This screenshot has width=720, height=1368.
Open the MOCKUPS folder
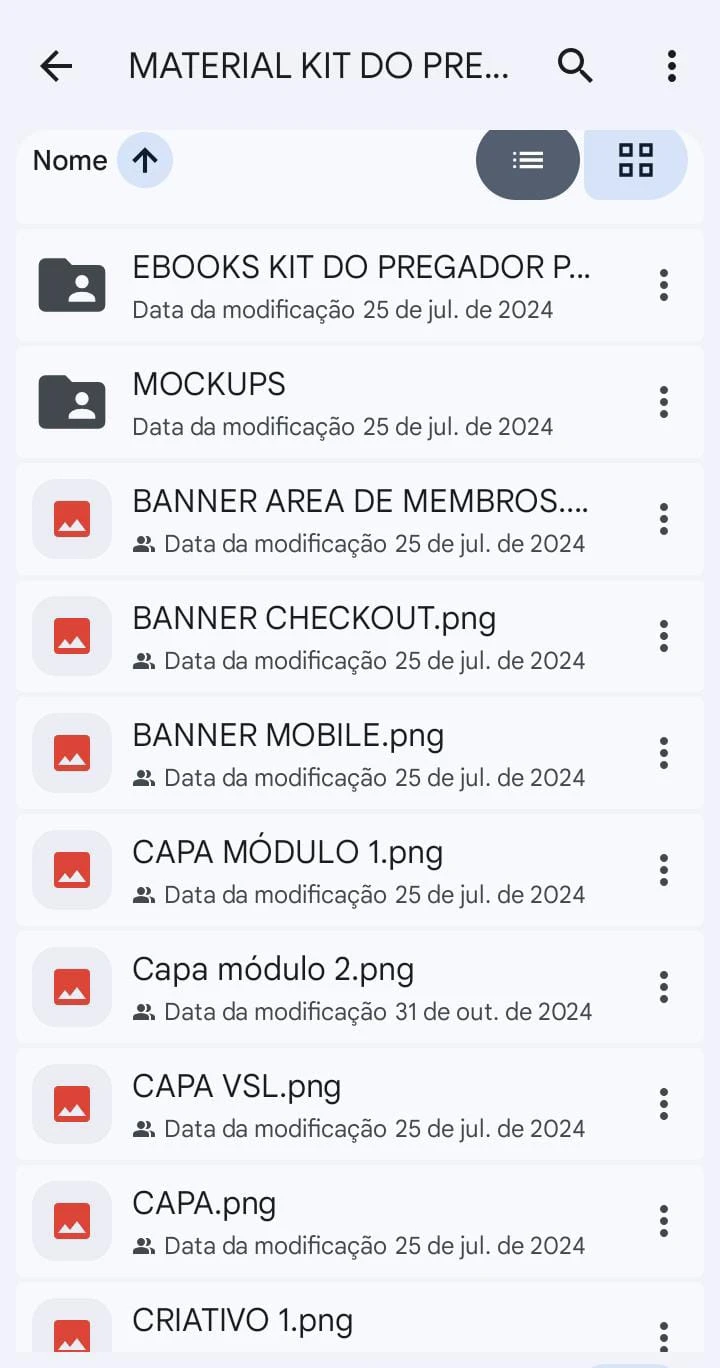(x=360, y=402)
